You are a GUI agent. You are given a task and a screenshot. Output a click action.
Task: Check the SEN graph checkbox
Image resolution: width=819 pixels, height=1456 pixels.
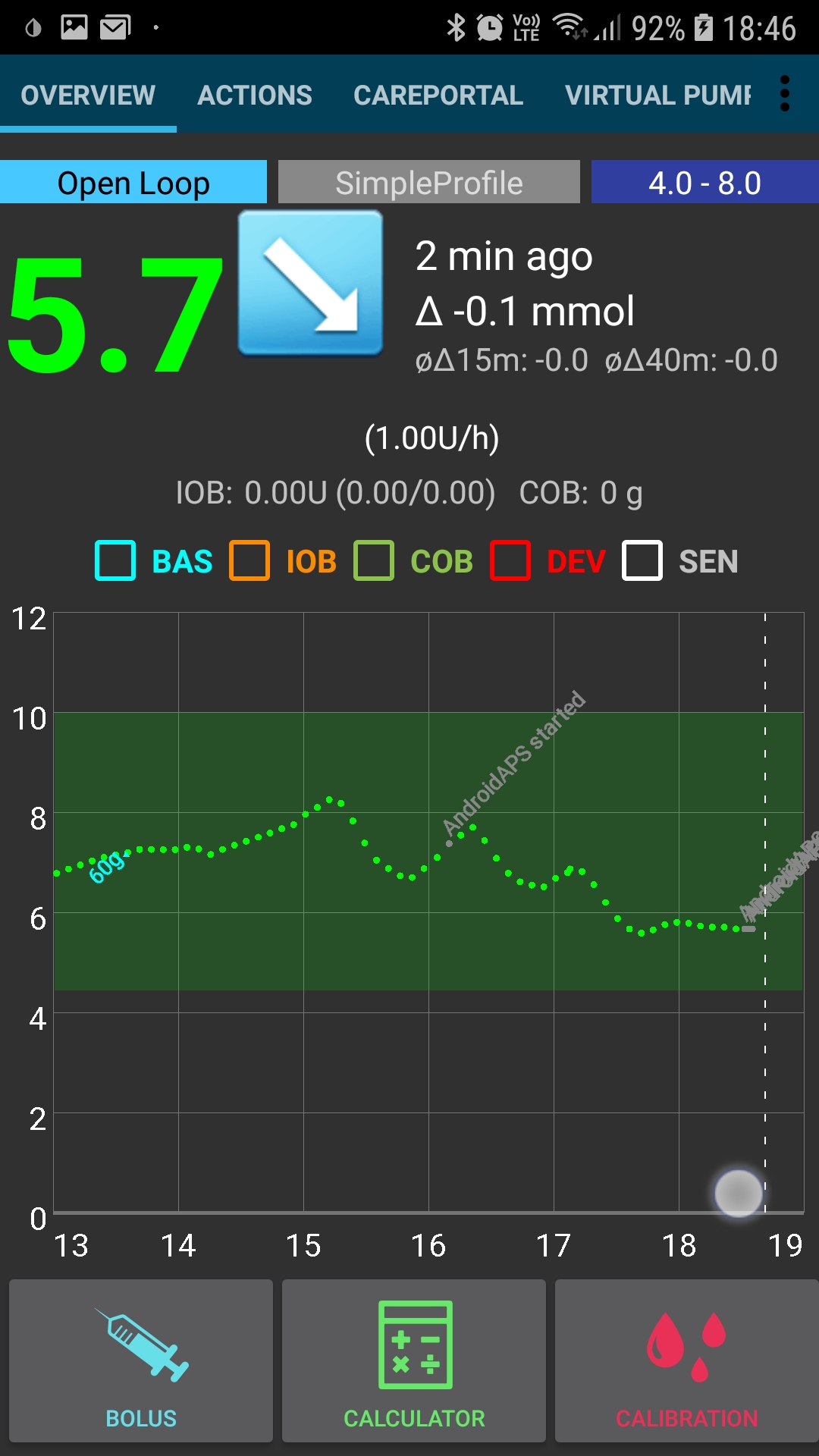point(642,560)
